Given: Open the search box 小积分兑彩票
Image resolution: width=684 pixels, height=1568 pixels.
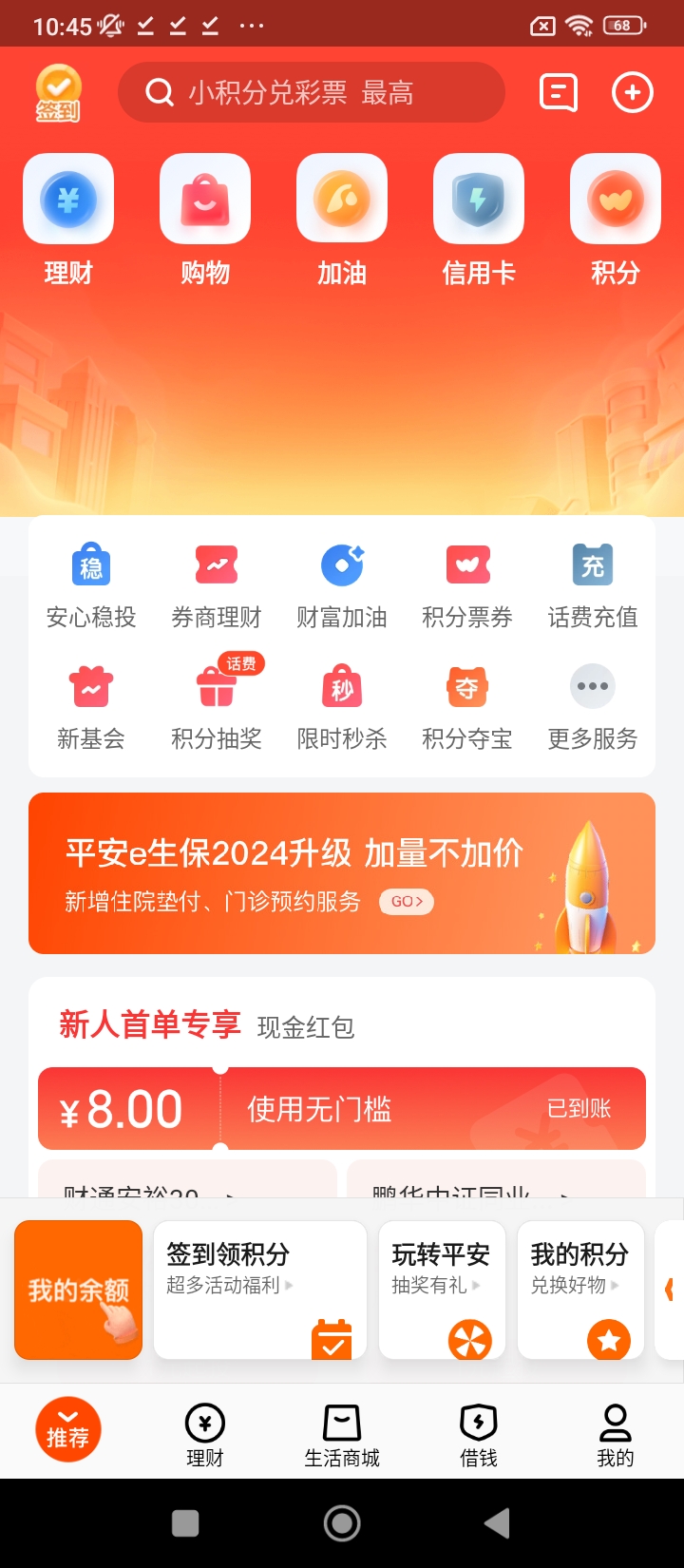Looking at the screenshot, I should [x=311, y=93].
